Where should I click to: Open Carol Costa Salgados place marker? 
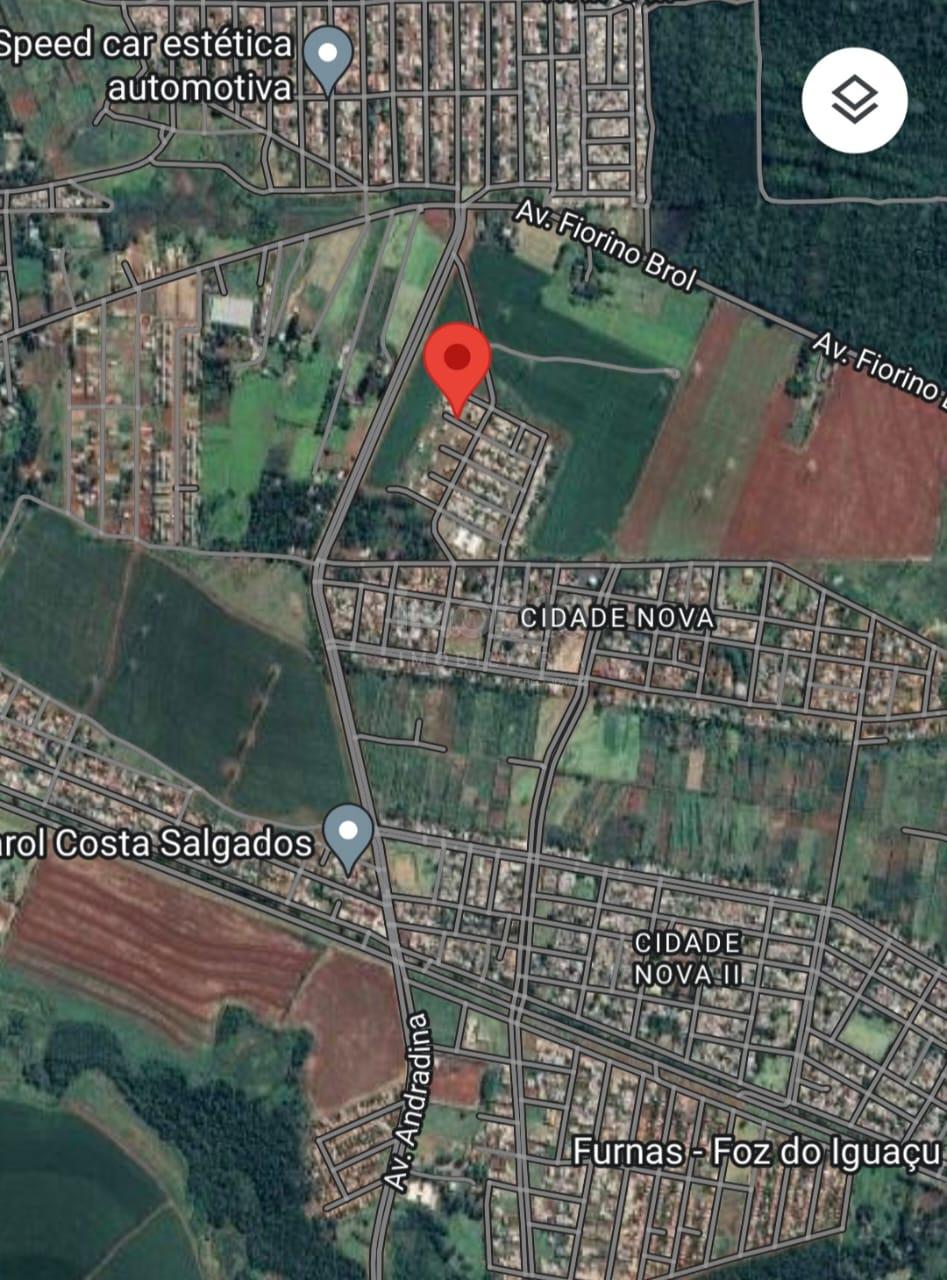tap(348, 834)
